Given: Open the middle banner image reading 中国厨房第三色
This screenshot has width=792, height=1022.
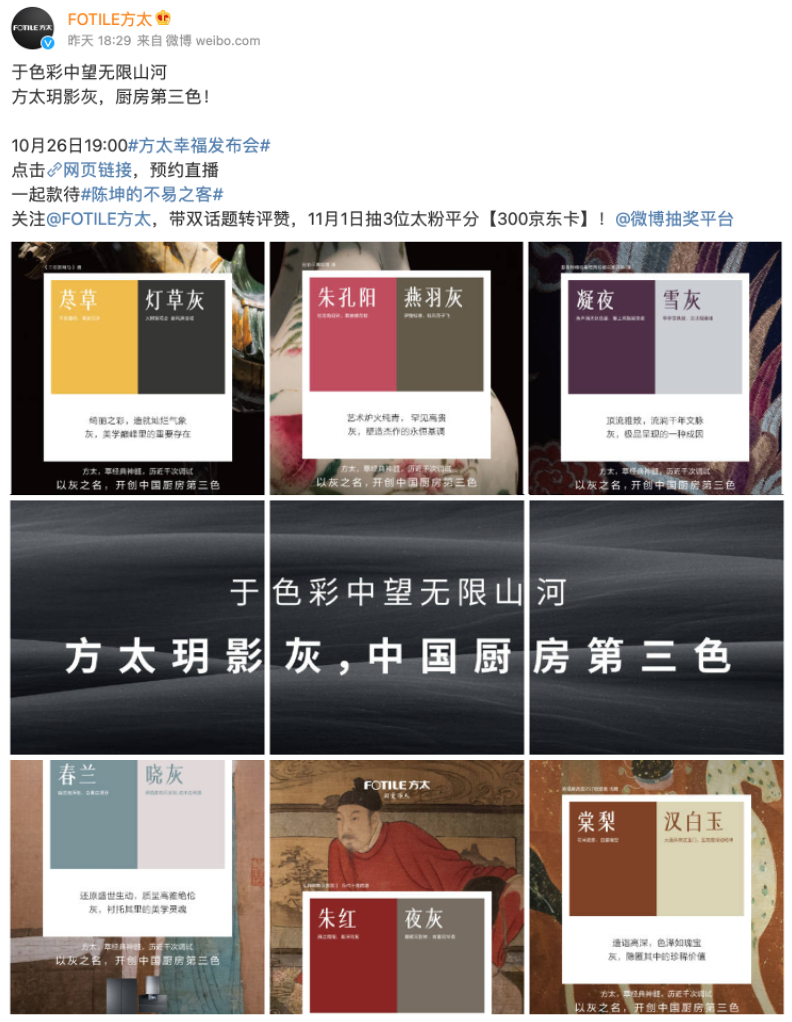Looking at the screenshot, I should [397, 627].
